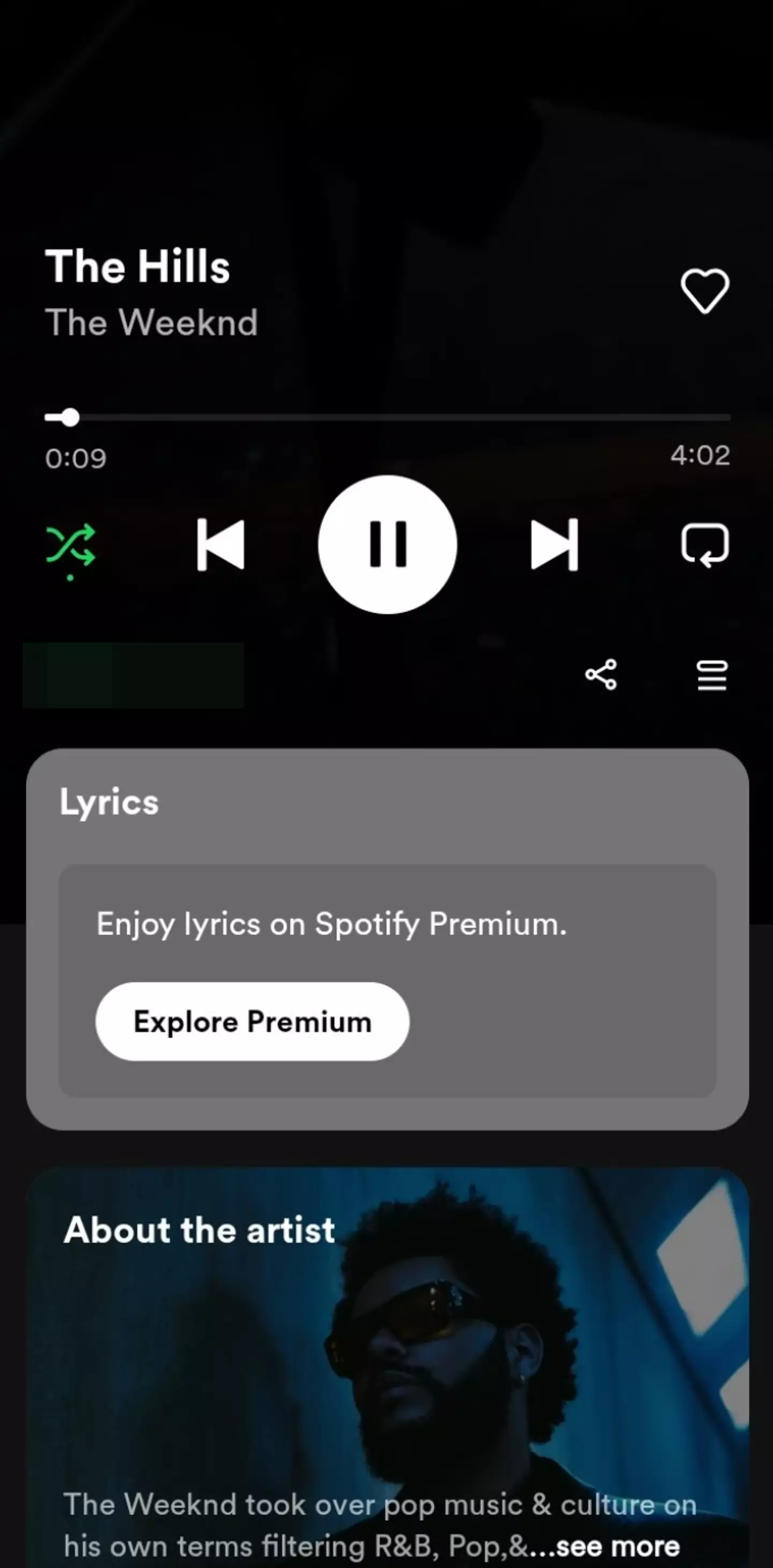Tap the elapsed time label 0:09

coord(76,458)
